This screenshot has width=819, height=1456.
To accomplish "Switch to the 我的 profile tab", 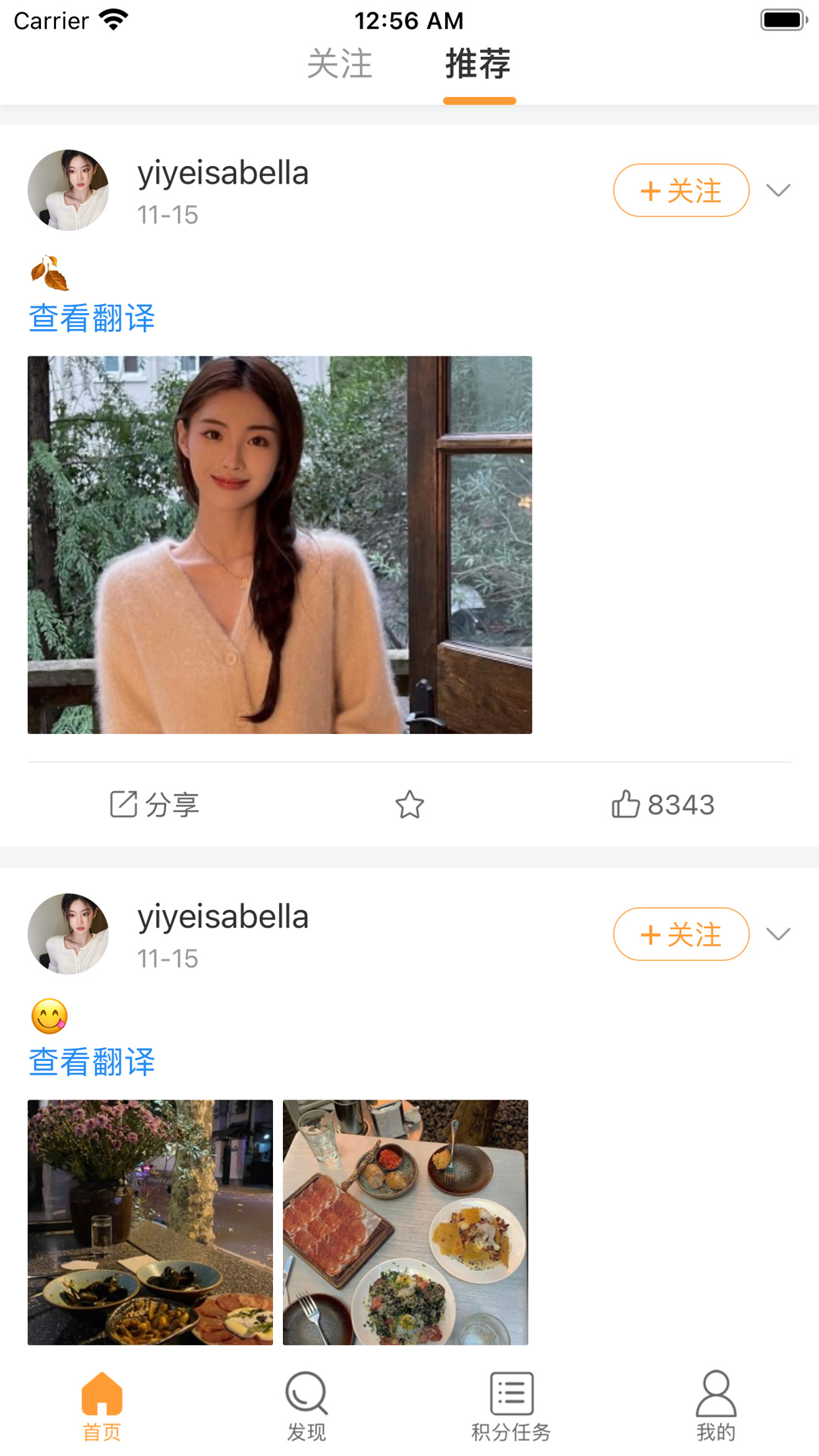I will [x=716, y=1407].
